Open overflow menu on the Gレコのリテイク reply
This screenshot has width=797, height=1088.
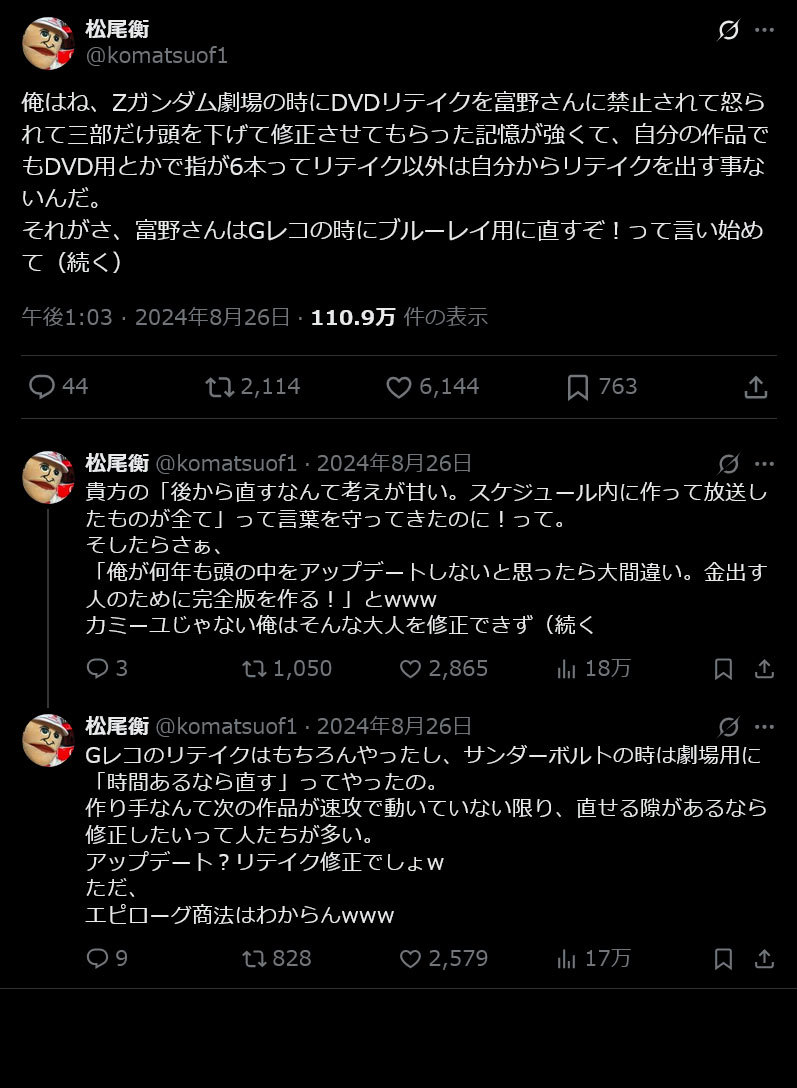pyautogui.click(x=764, y=726)
